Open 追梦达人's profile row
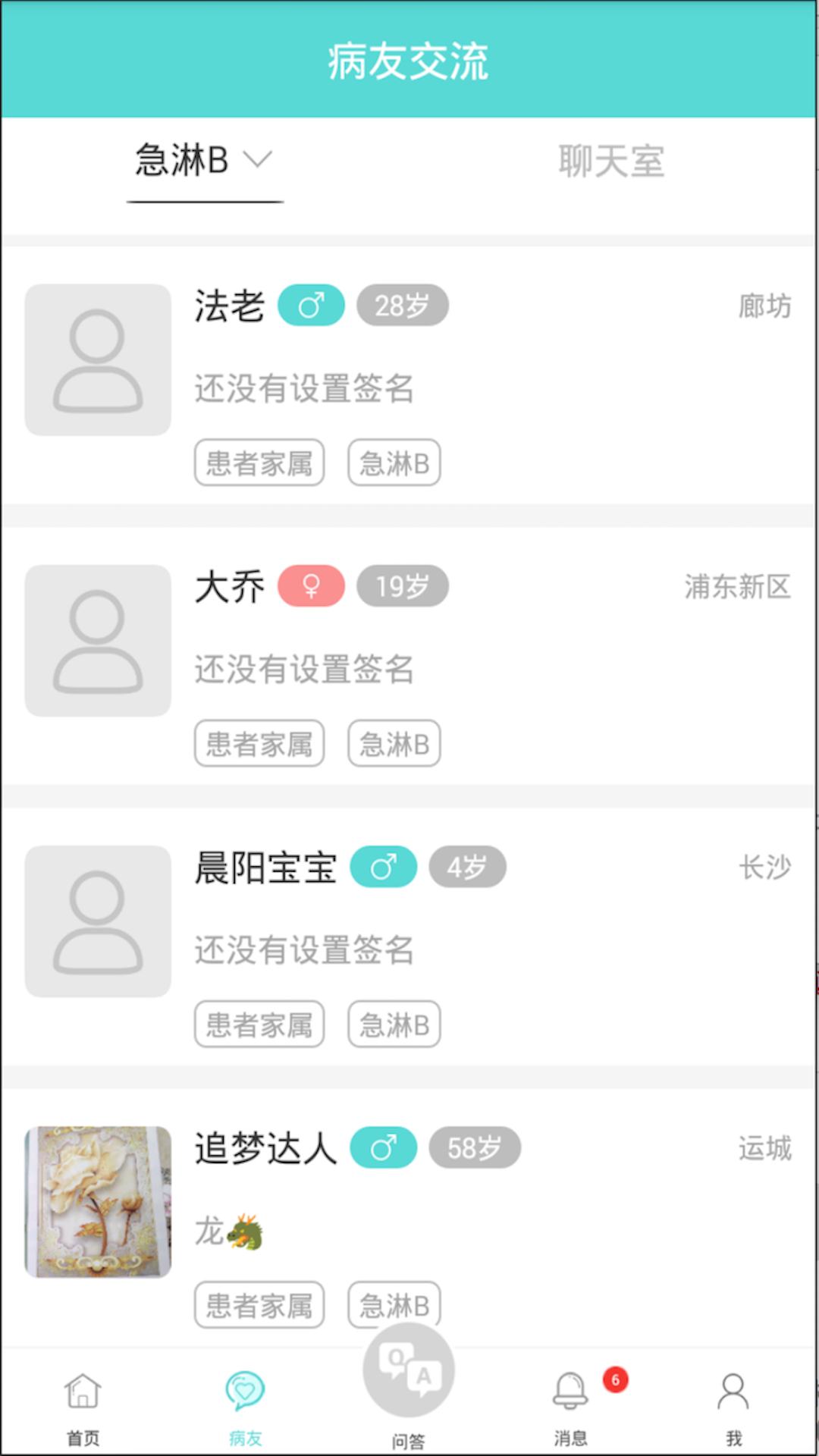Viewport: 819px width, 1456px height. pyautogui.click(x=409, y=1213)
